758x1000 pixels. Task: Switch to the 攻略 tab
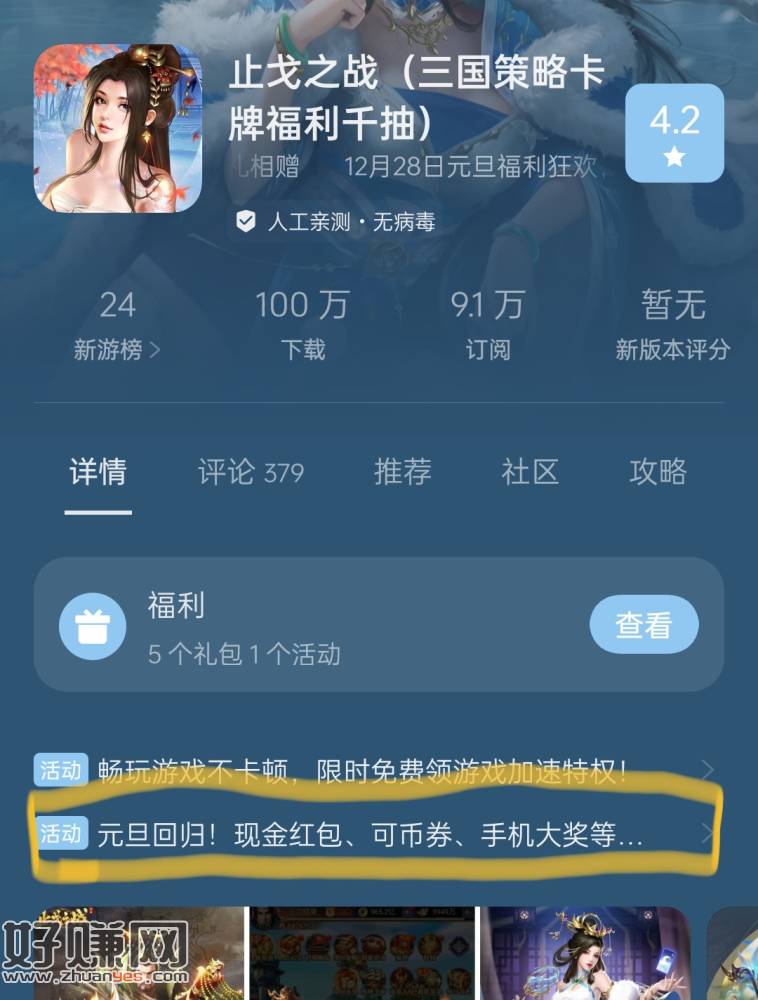658,472
